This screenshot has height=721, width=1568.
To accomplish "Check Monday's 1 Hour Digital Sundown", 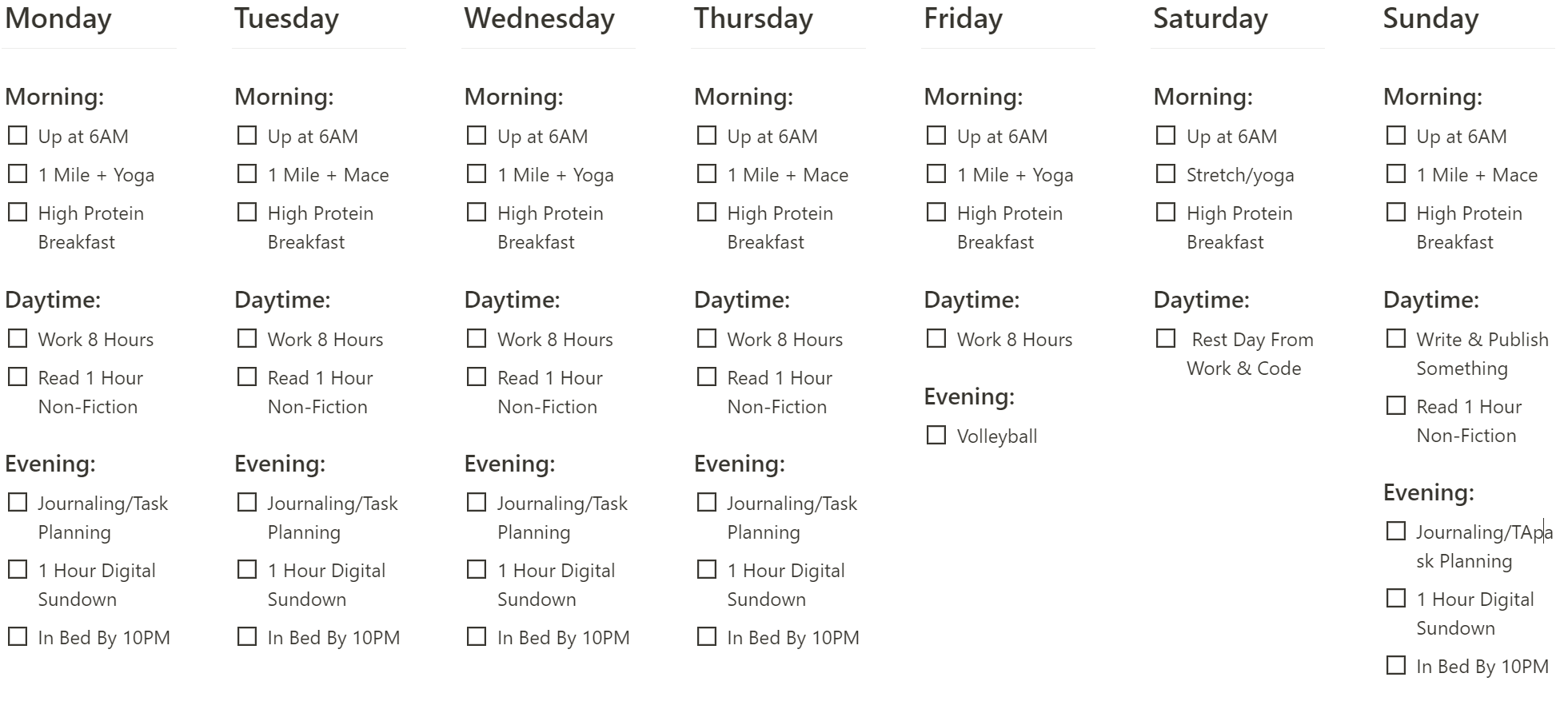I will tap(18, 569).
